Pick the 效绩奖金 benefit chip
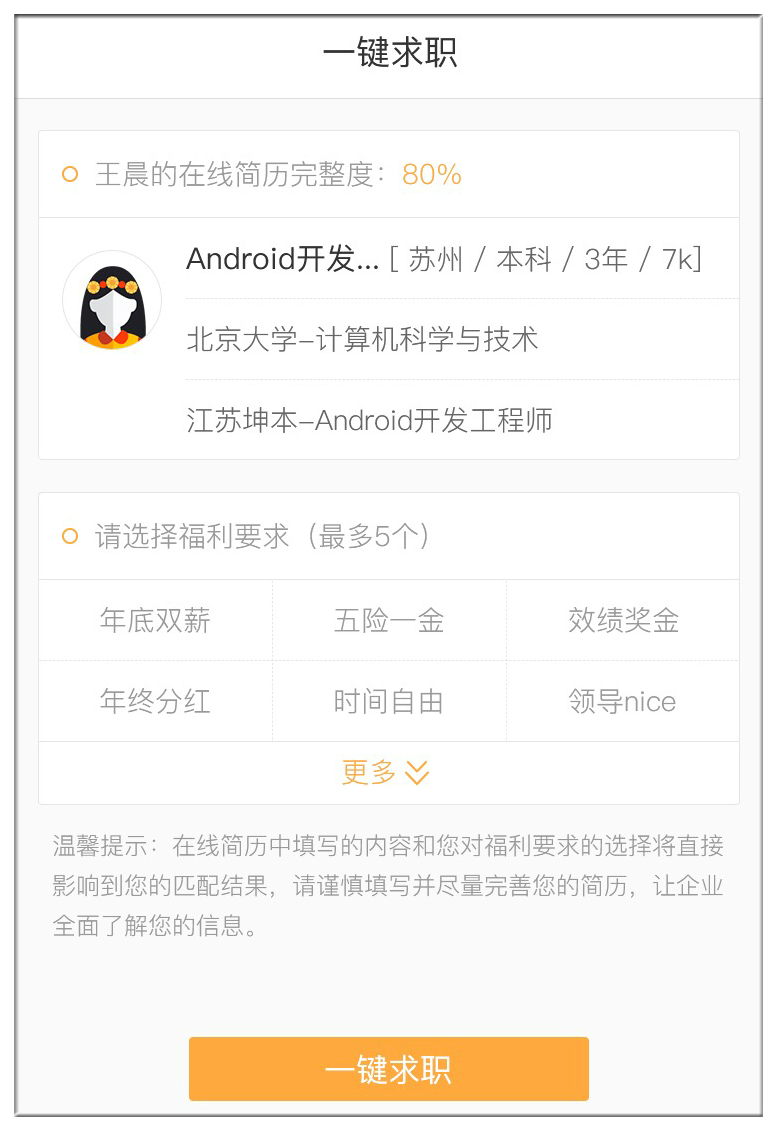777x1131 pixels. pyautogui.click(x=623, y=621)
